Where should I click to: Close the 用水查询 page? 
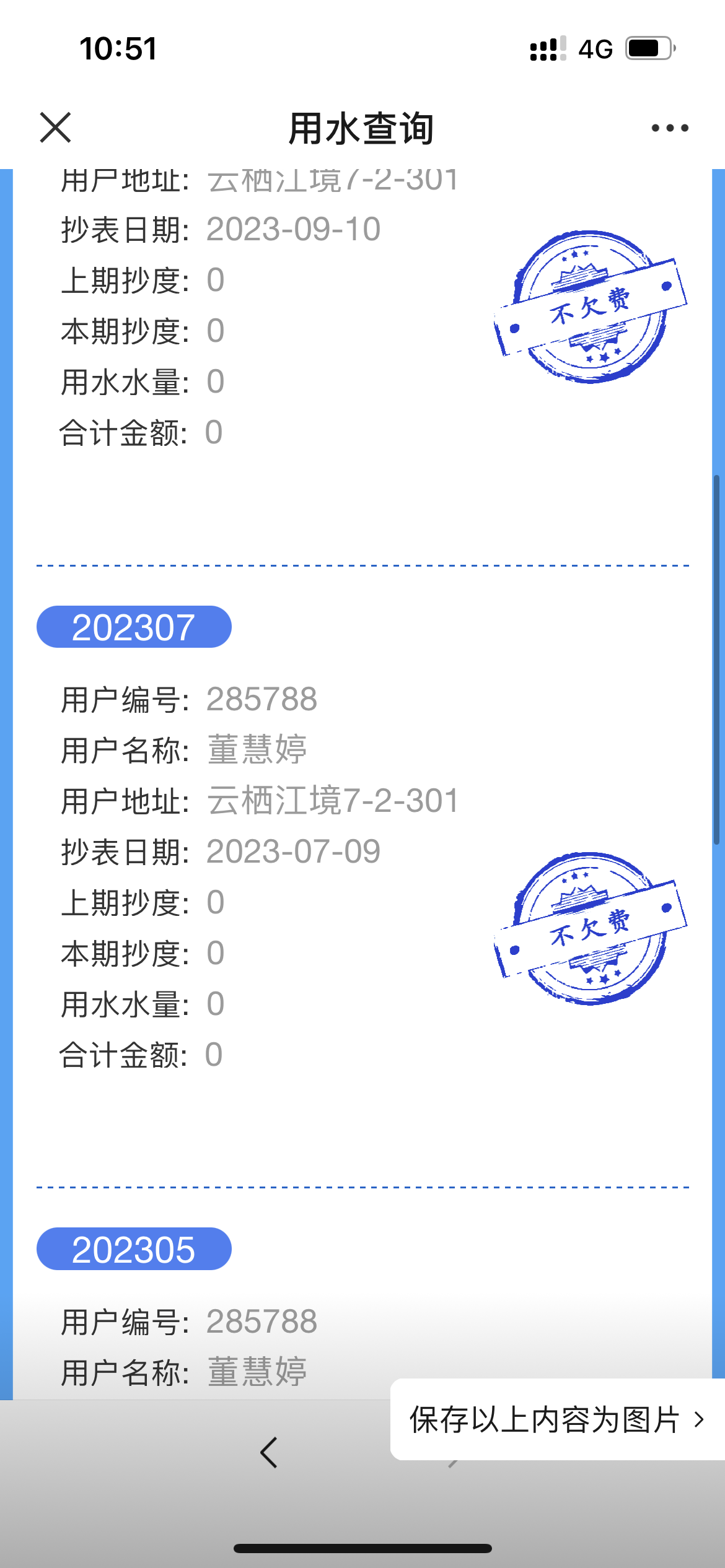[x=55, y=128]
